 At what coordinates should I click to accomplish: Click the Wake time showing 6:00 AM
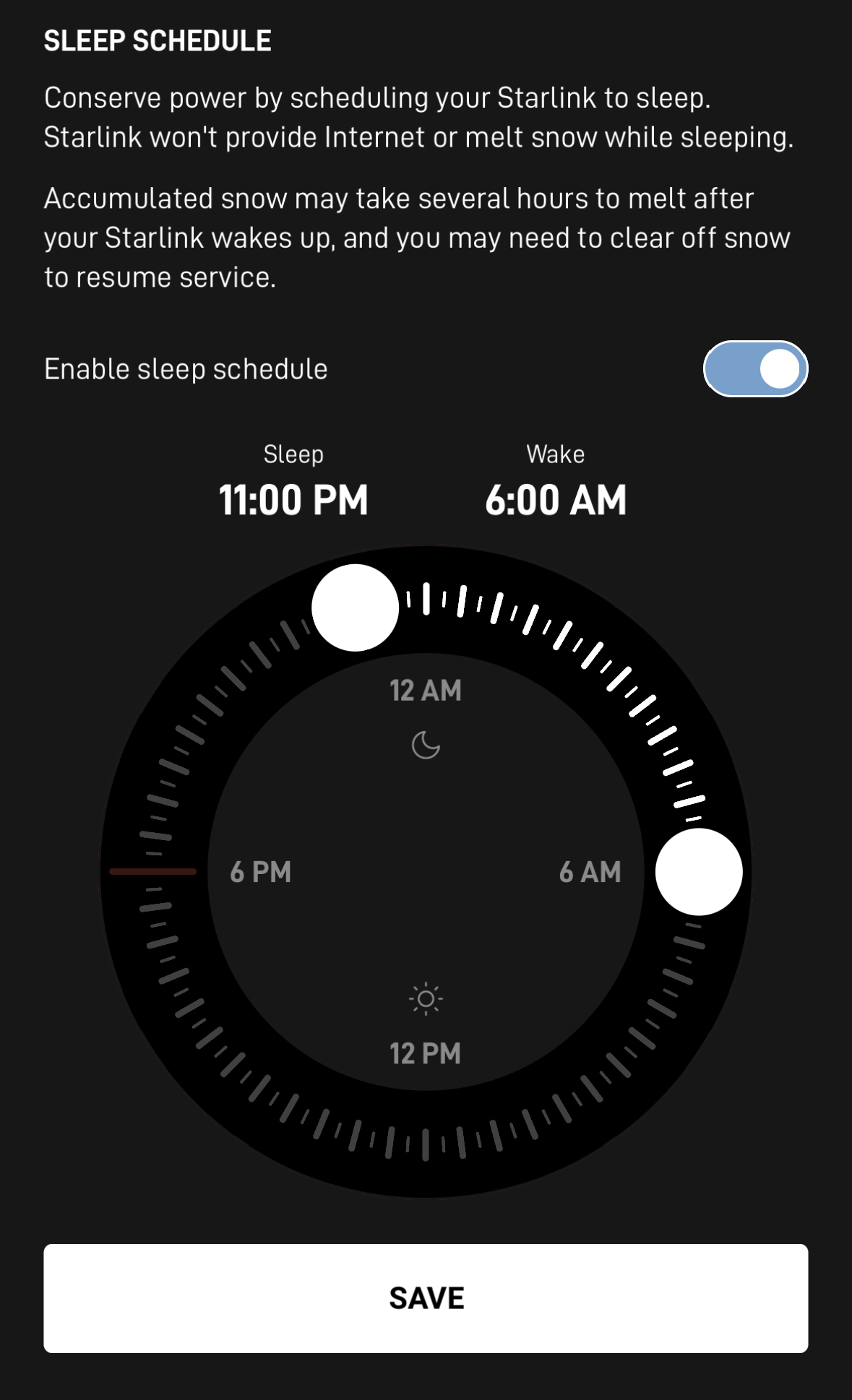click(x=556, y=498)
